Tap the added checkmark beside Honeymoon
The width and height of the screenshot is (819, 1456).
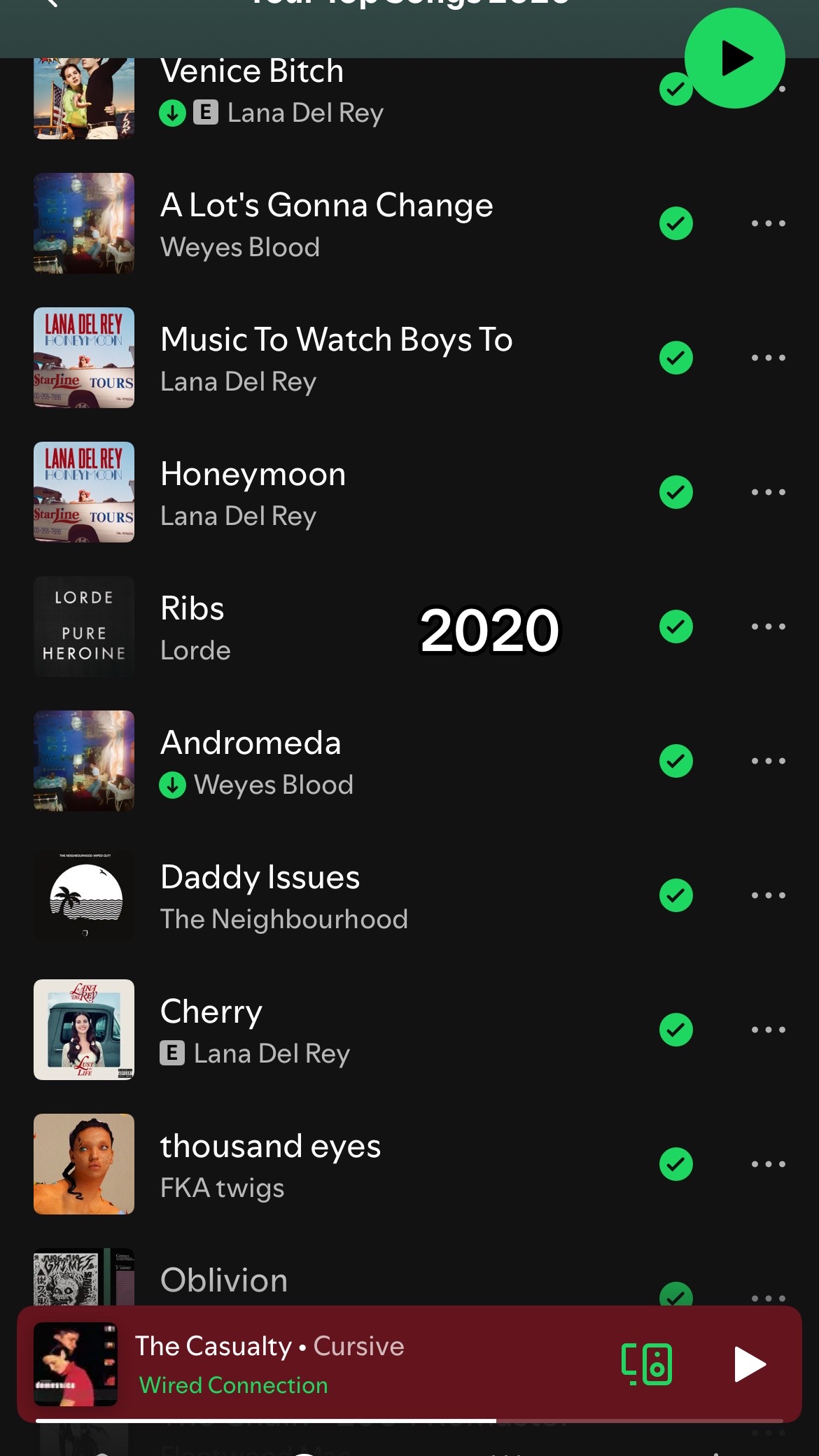coord(676,492)
